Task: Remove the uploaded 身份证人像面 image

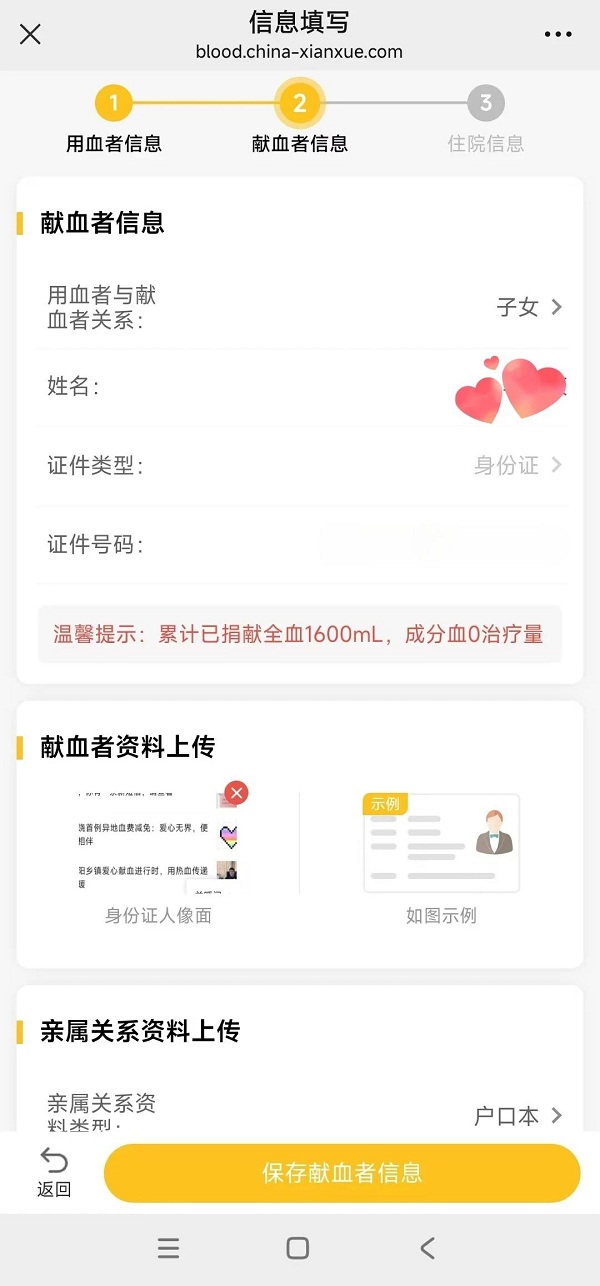Action: pos(236,793)
